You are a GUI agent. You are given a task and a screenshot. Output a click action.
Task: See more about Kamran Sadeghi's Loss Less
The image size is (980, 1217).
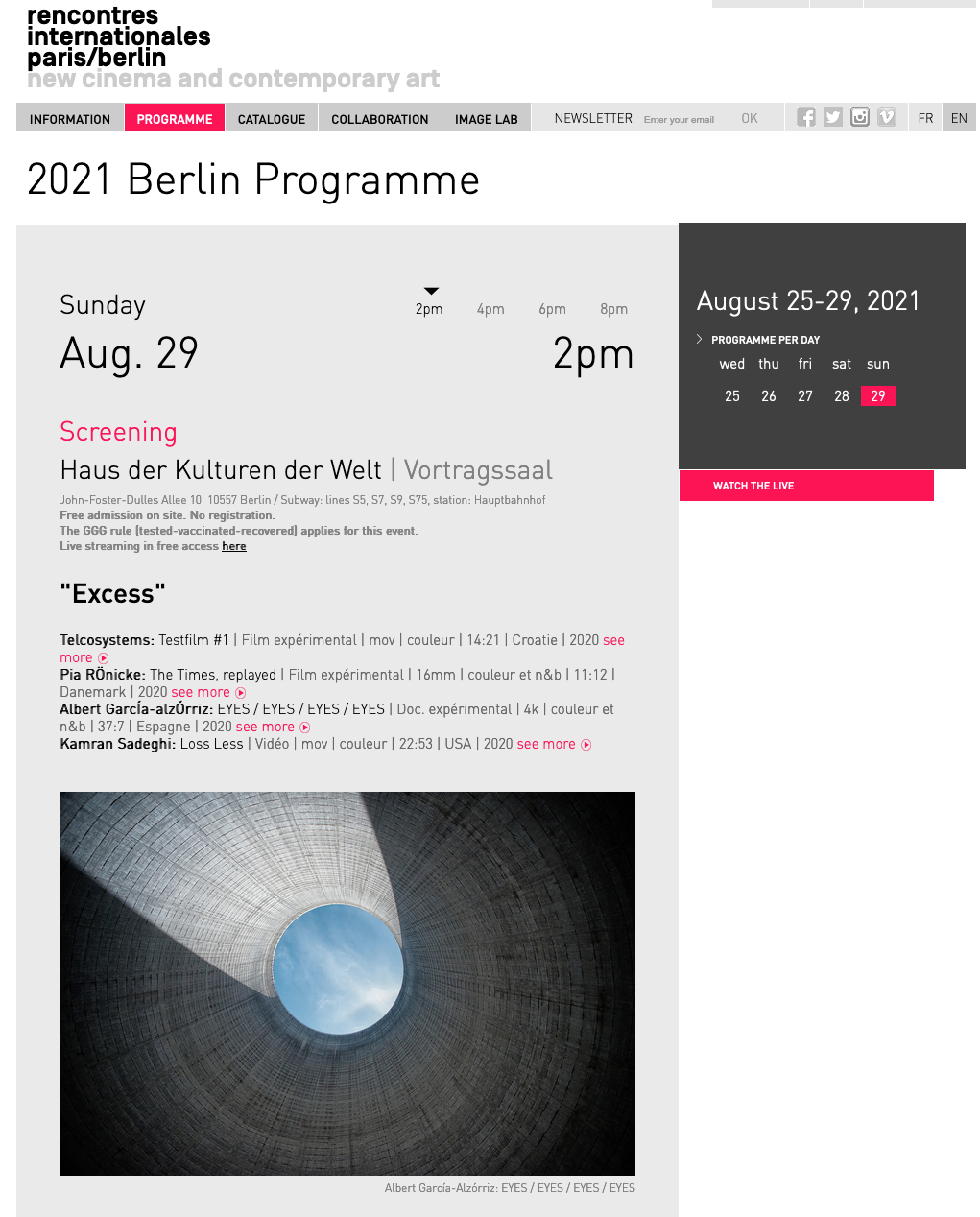[554, 744]
